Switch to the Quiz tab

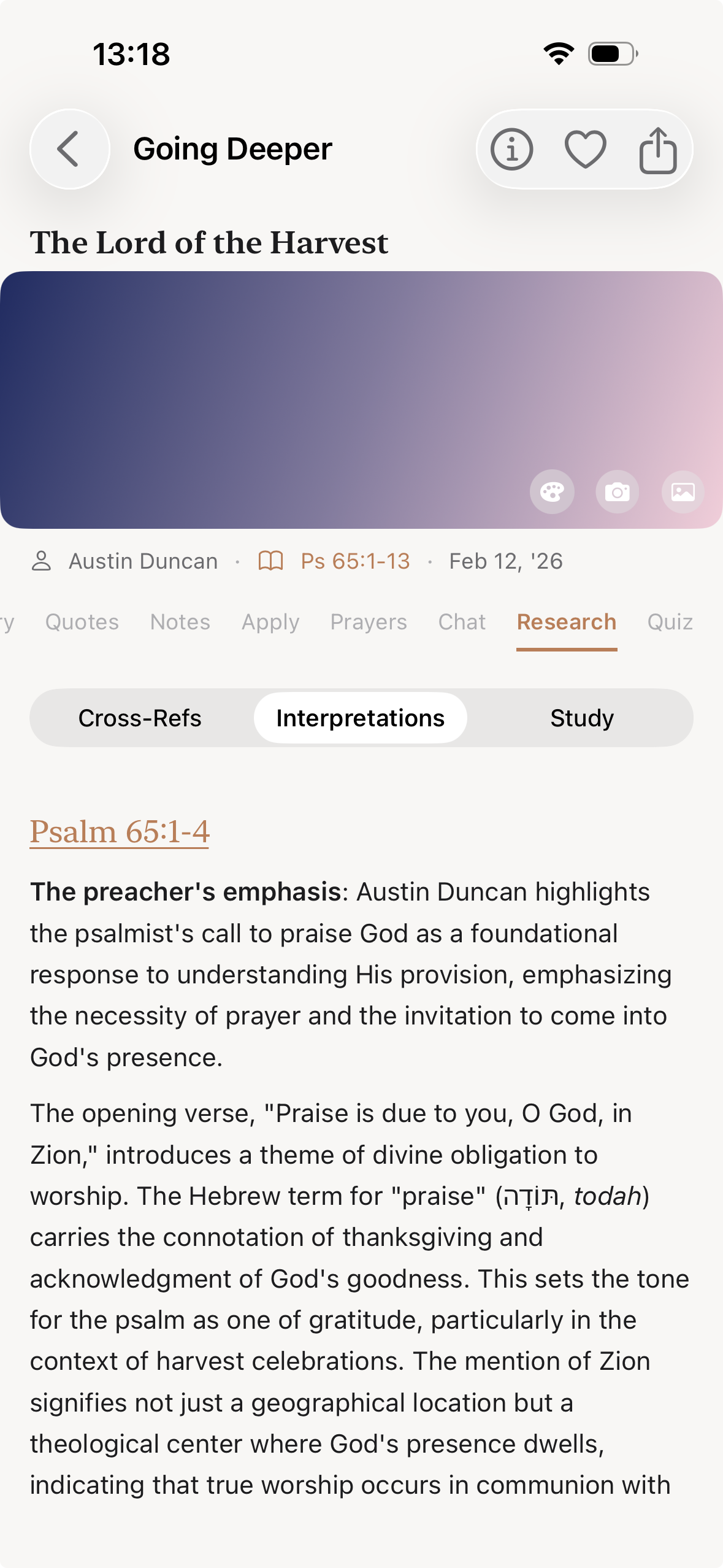(x=670, y=622)
